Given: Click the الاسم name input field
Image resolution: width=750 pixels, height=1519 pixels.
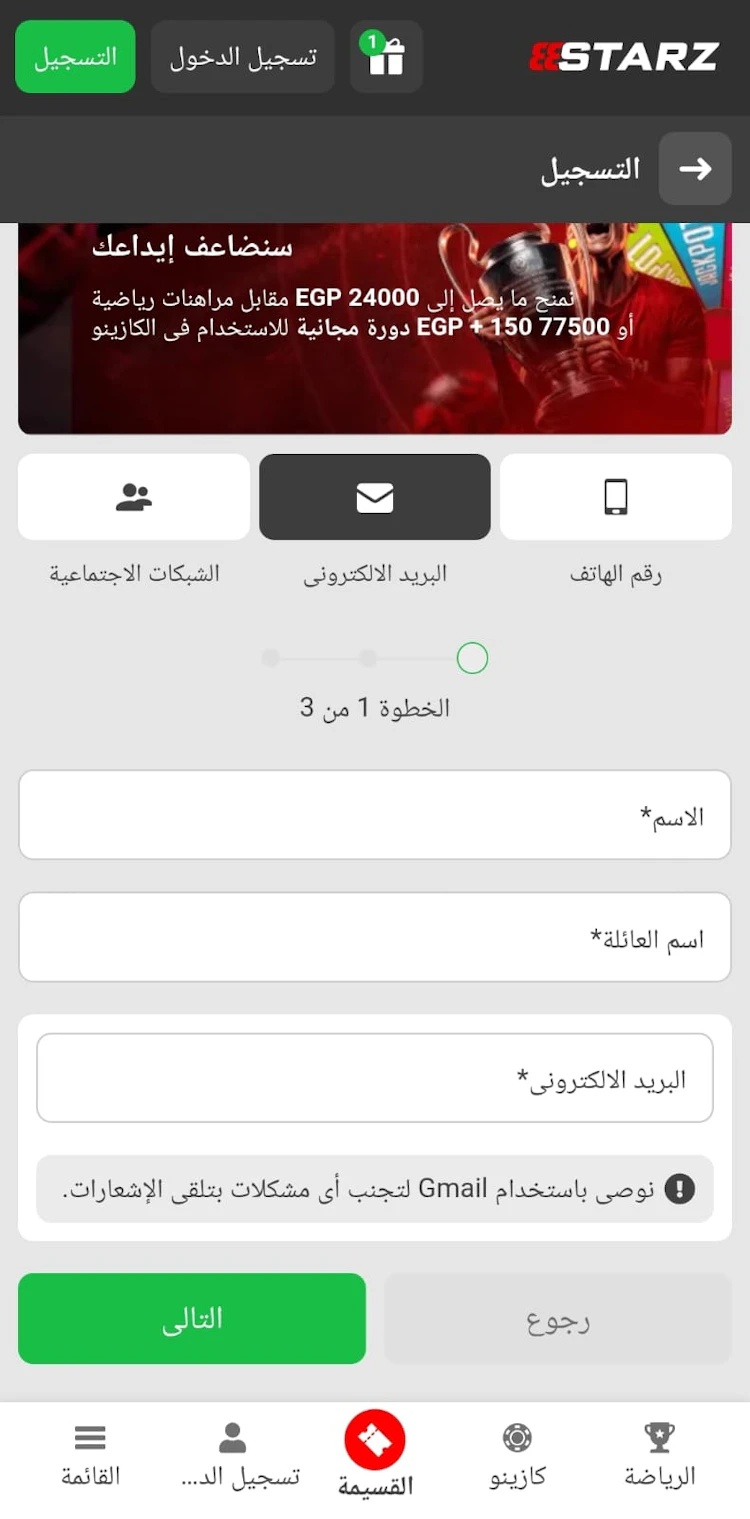Looking at the screenshot, I should click(x=374, y=815).
